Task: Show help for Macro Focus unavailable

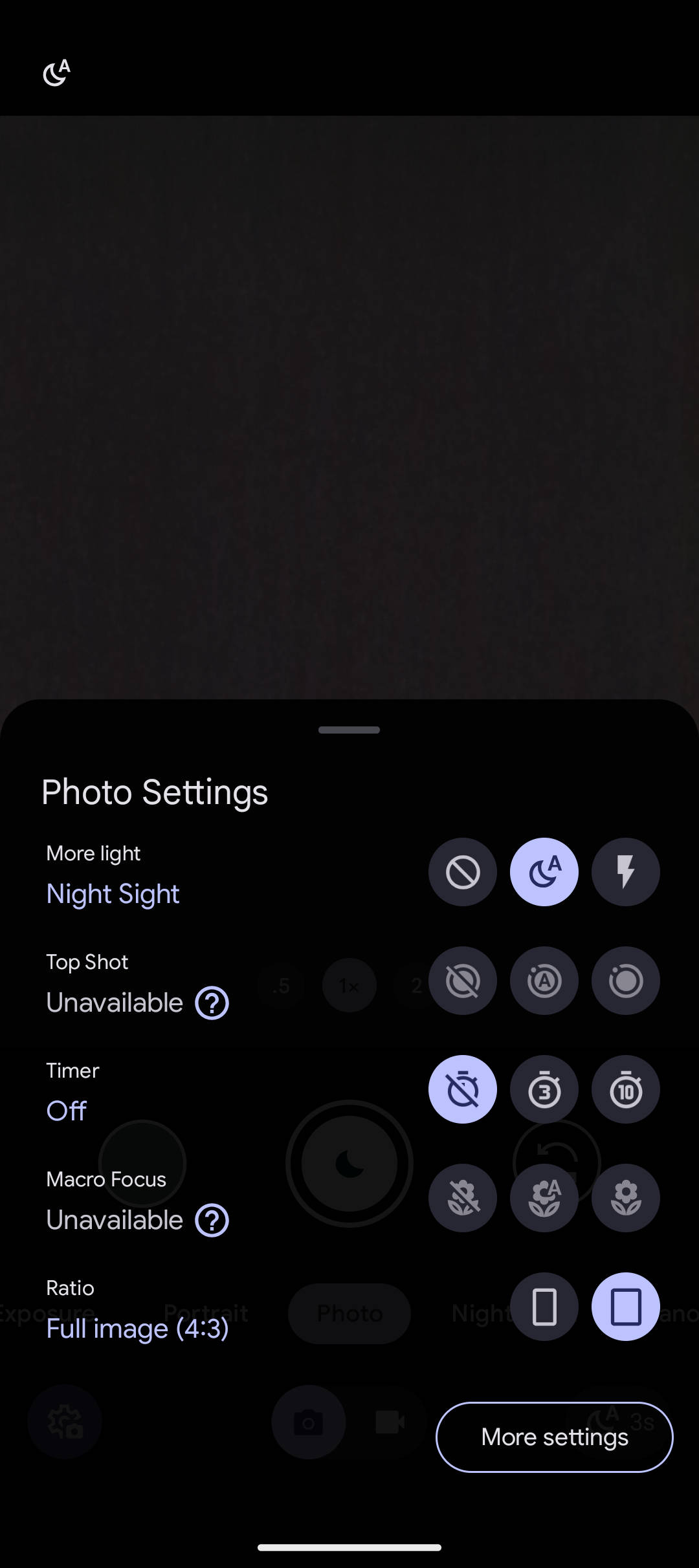Action: point(212,1220)
